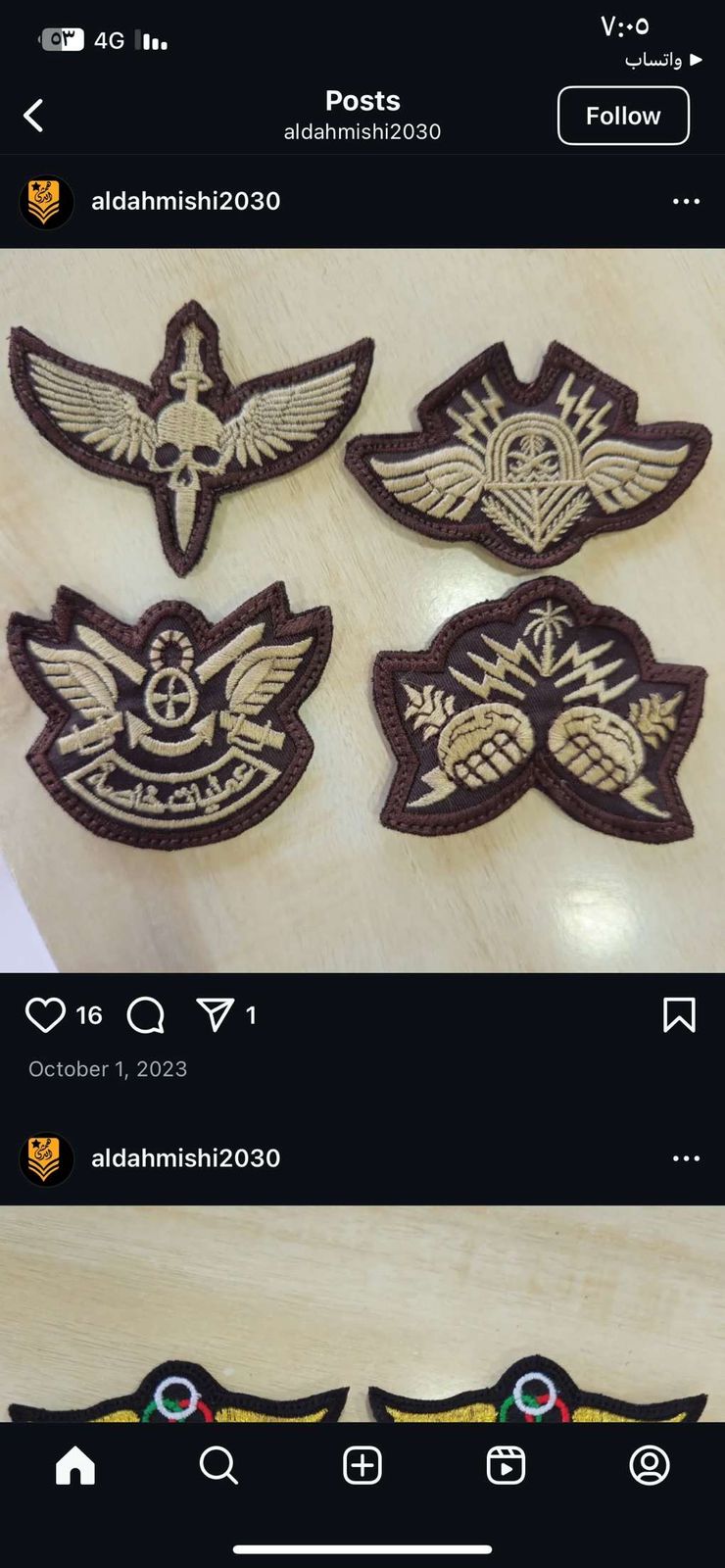Switch to the Home tab
The image size is (725, 1568).
point(75,1466)
